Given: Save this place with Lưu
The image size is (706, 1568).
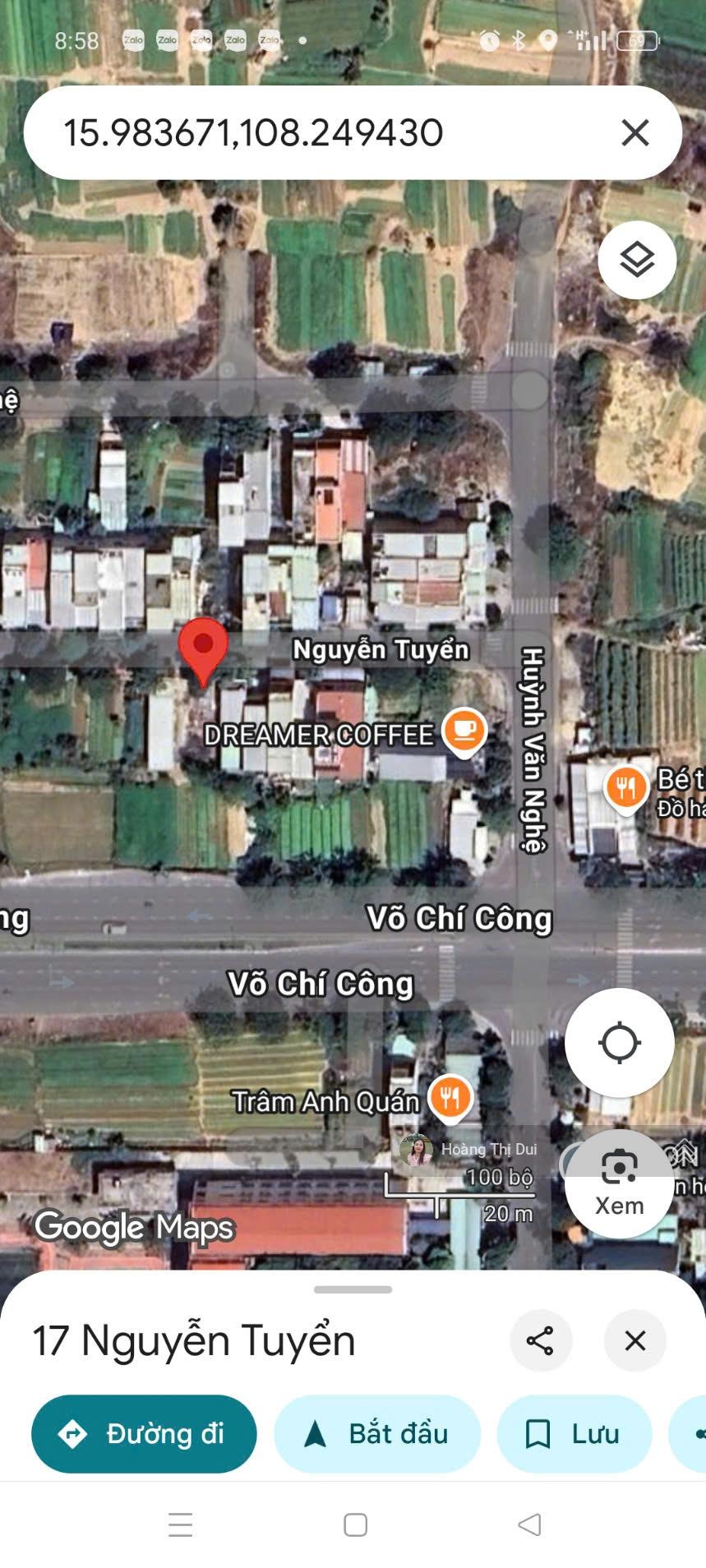Looking at the screenshot, I should pos(574,1434).
